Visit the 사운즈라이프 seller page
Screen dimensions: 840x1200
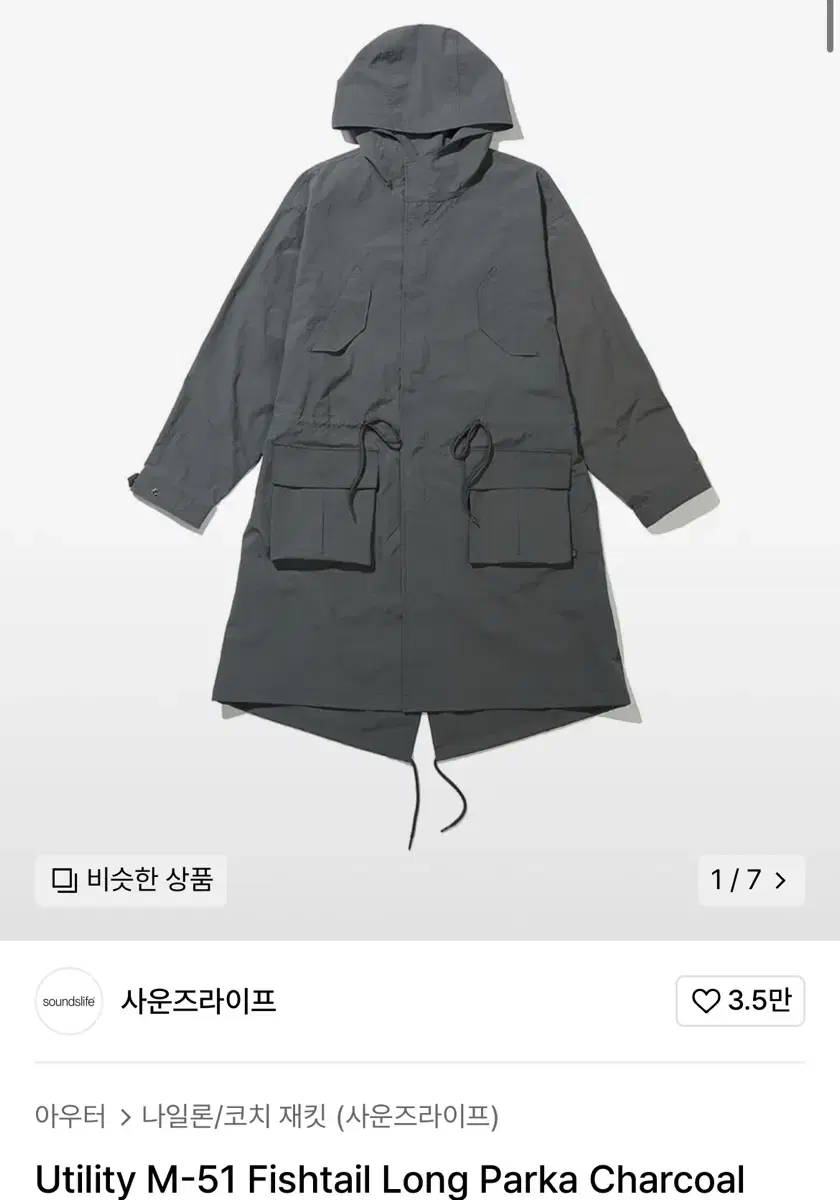click(200, 1000)
